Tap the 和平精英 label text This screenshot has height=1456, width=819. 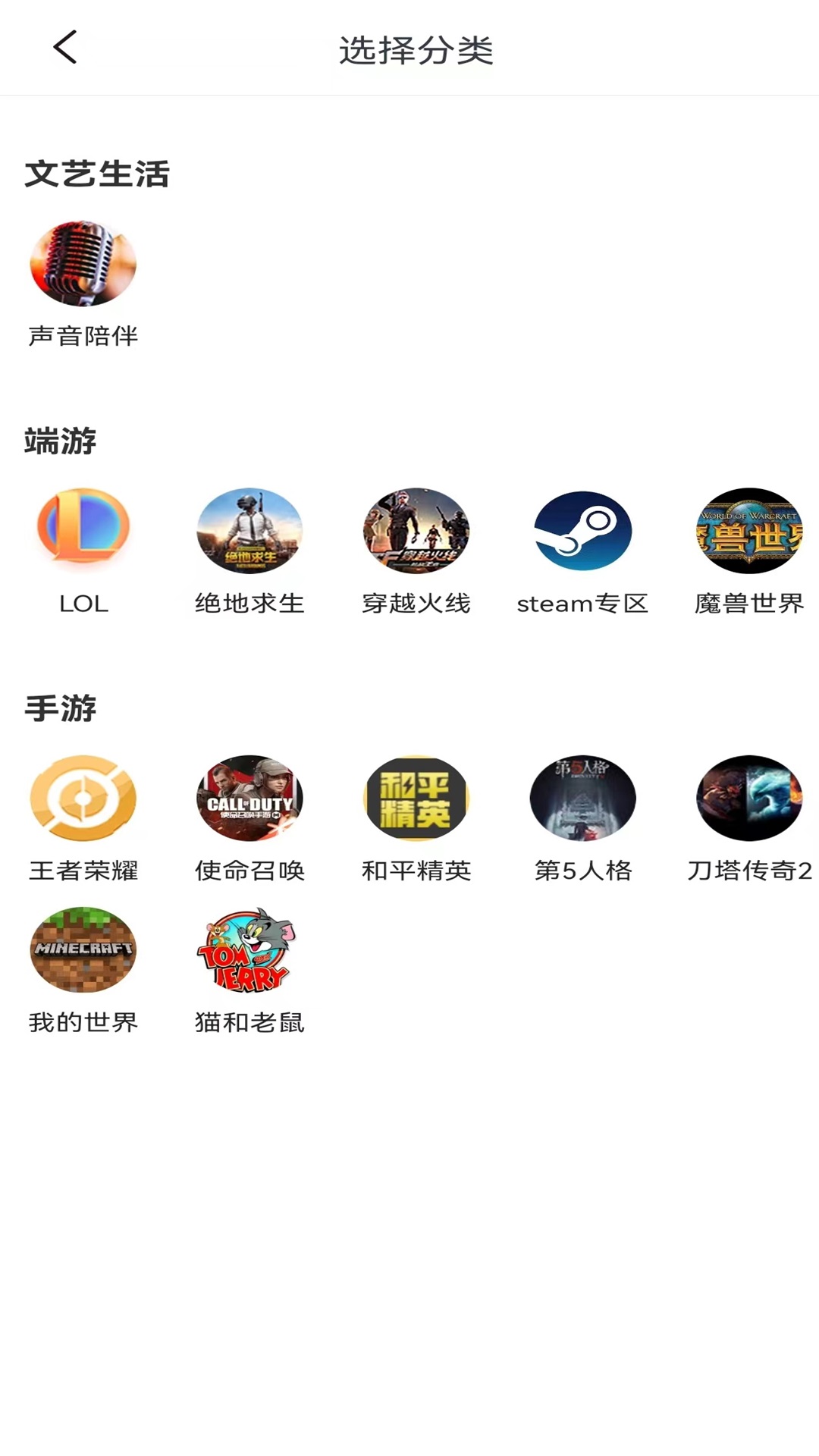(x=416, y=871)
